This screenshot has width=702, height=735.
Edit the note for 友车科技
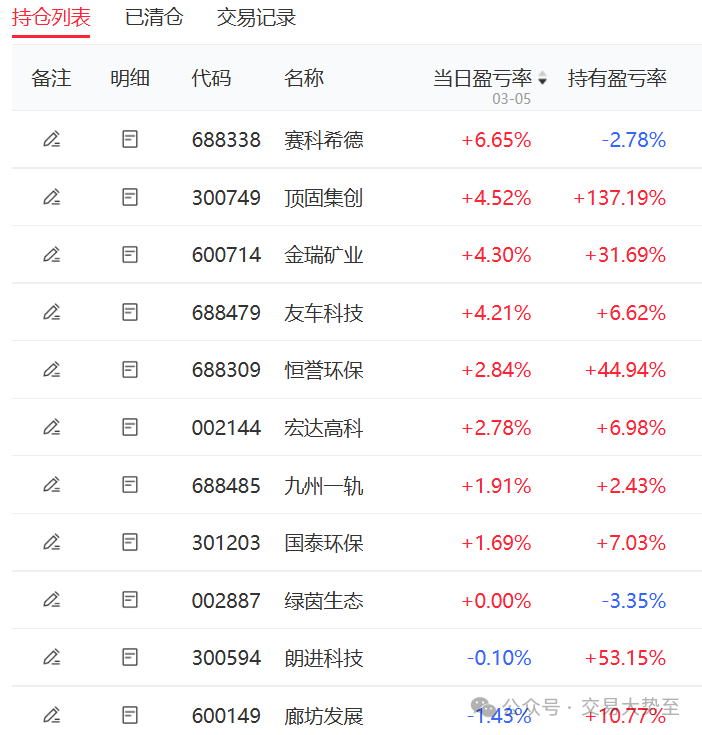(x=51, y=313)
